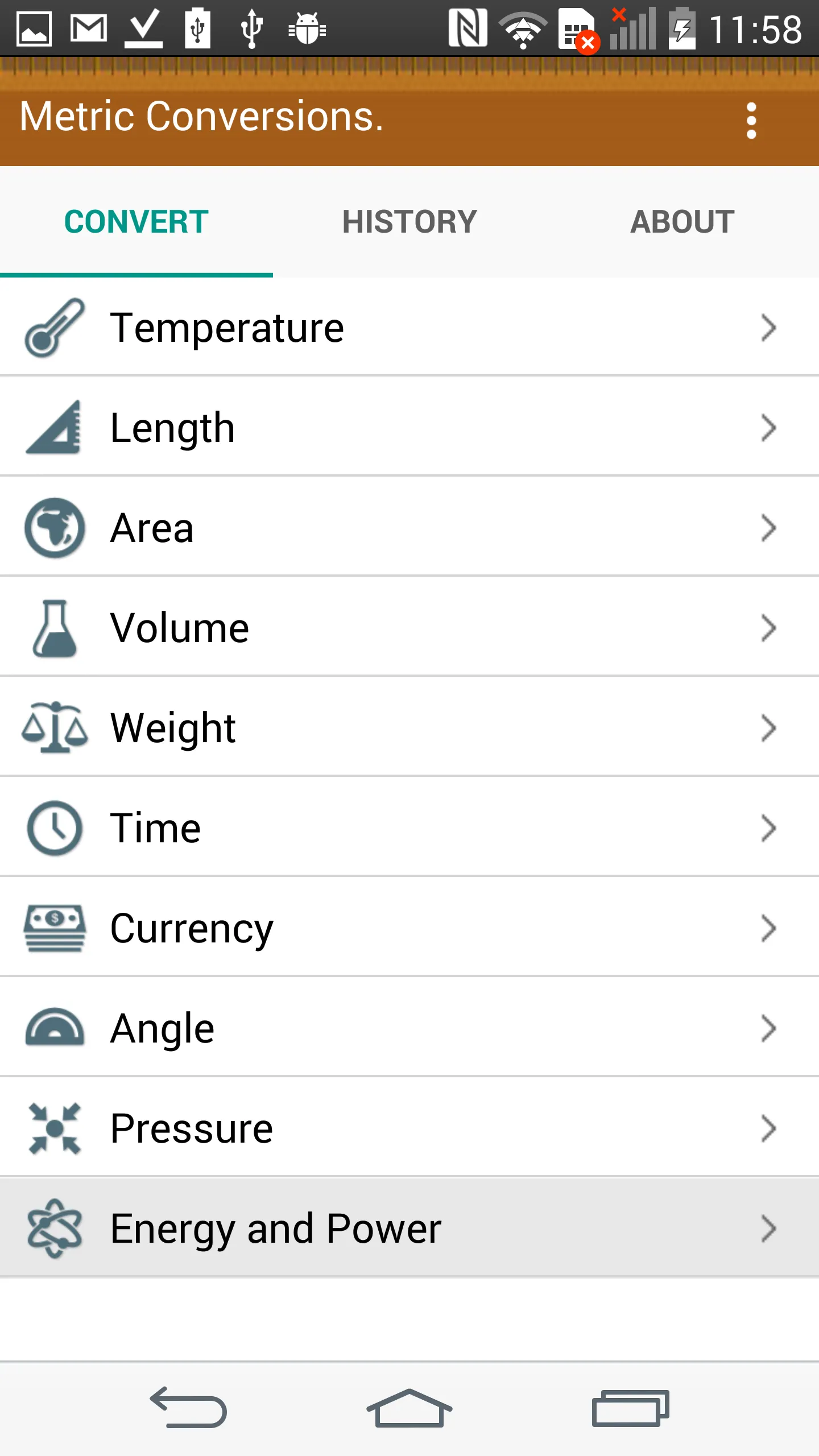Image resolution: width=819 pixels, height=1456 pixels.
Task: Click the ruler Length icon
Action: pos(54,427)
